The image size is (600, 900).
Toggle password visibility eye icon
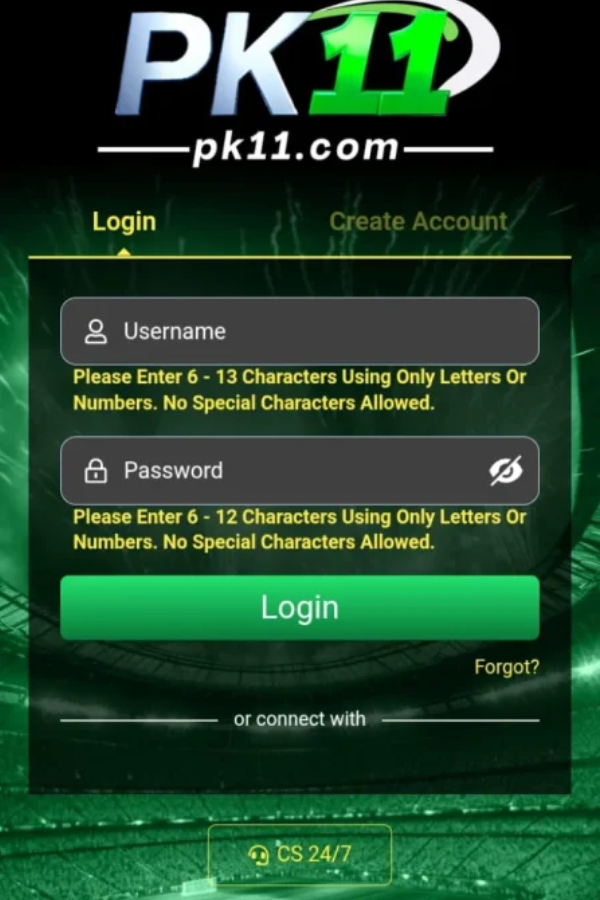point(506,470)
